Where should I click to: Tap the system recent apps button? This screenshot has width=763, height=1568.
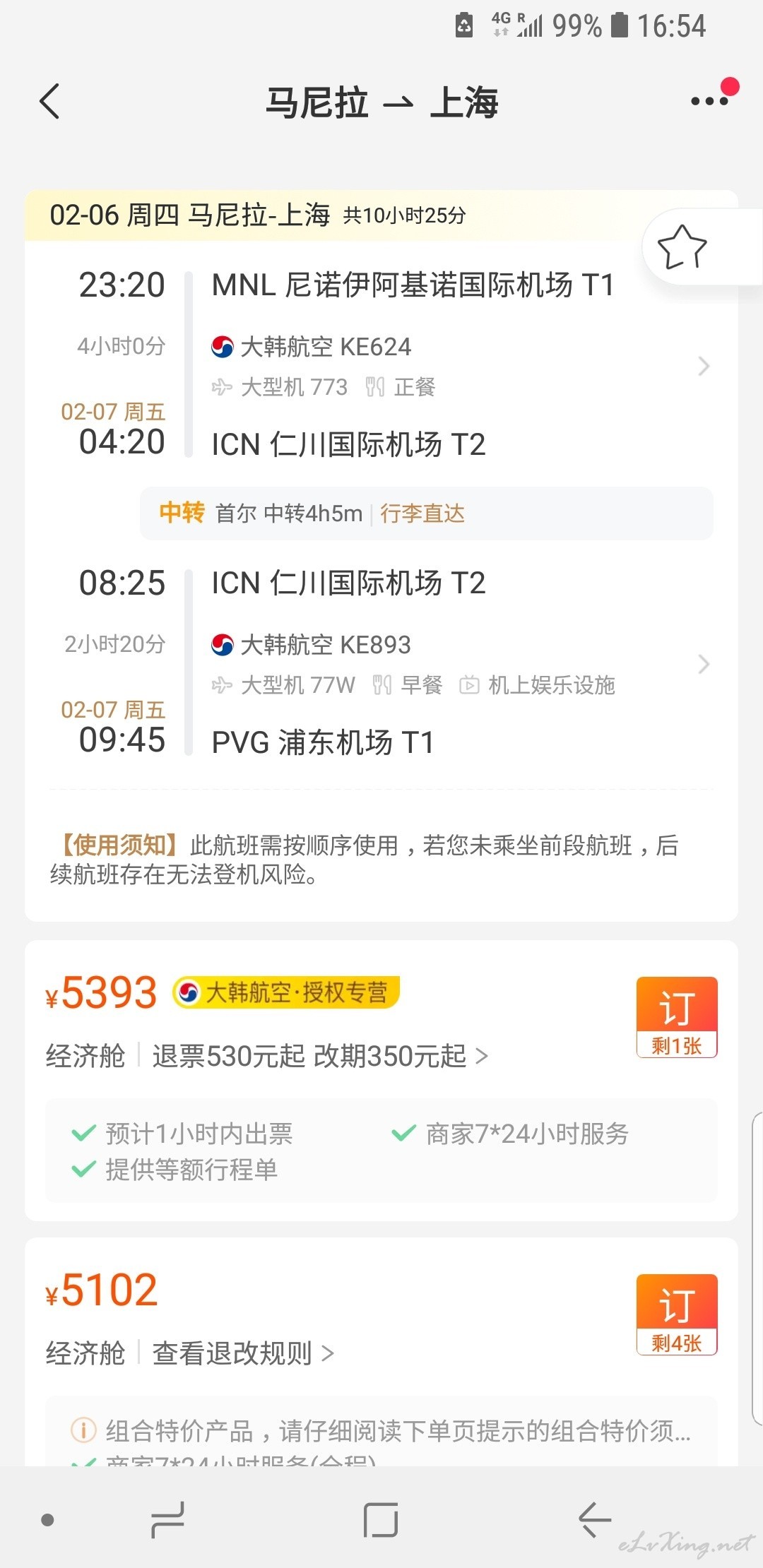coord(168,1520)
